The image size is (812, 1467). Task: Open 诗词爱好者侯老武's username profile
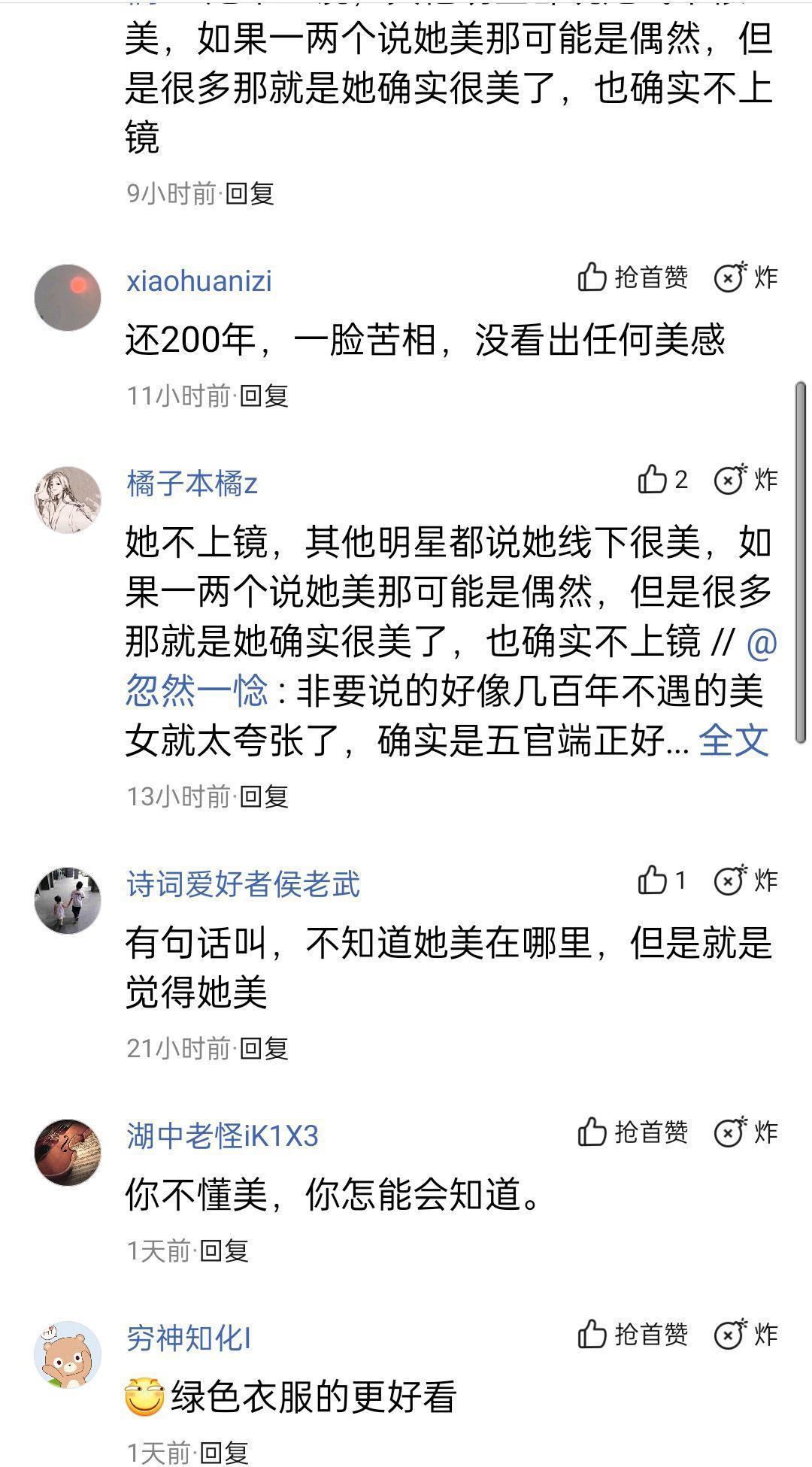click(243, 884)
